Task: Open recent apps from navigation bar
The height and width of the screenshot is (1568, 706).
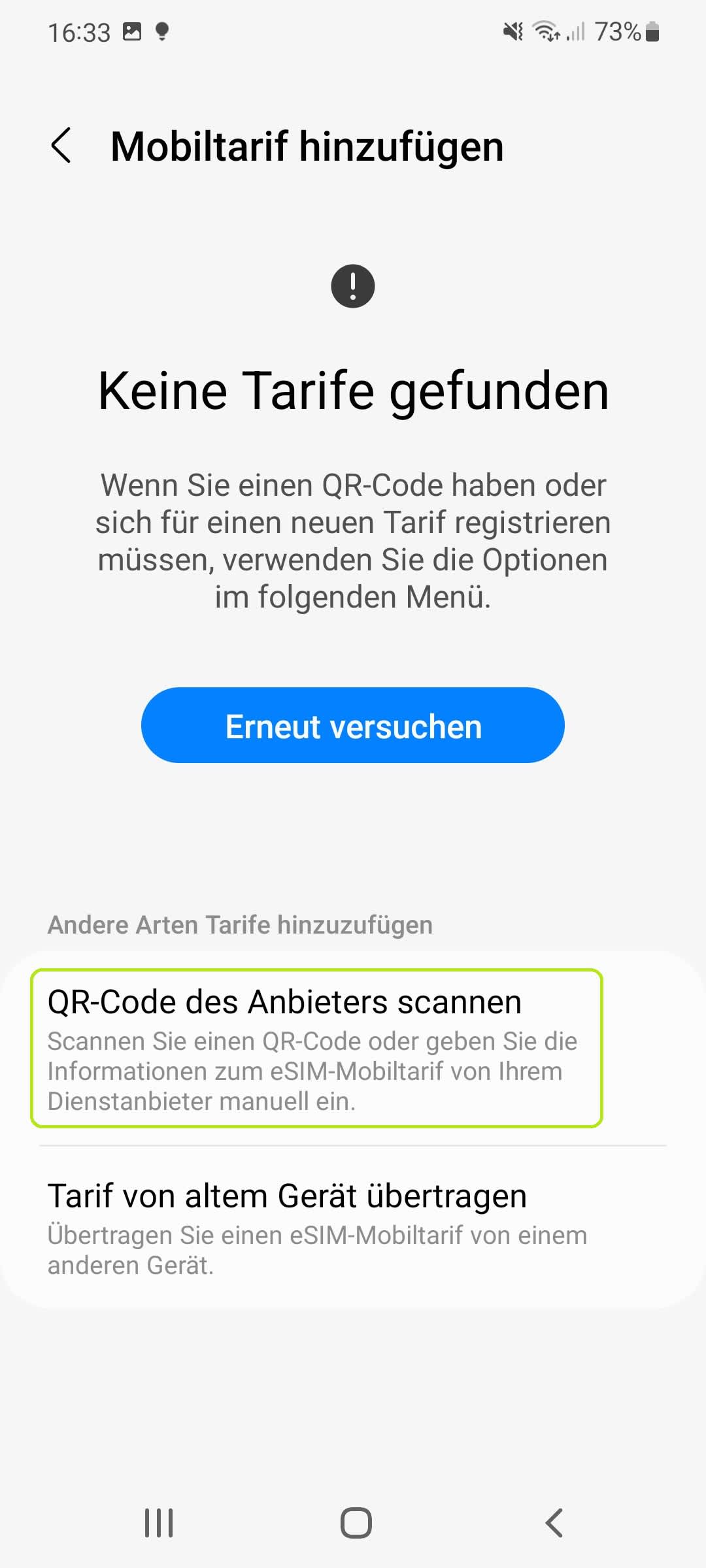Action: pos(159,1523)
